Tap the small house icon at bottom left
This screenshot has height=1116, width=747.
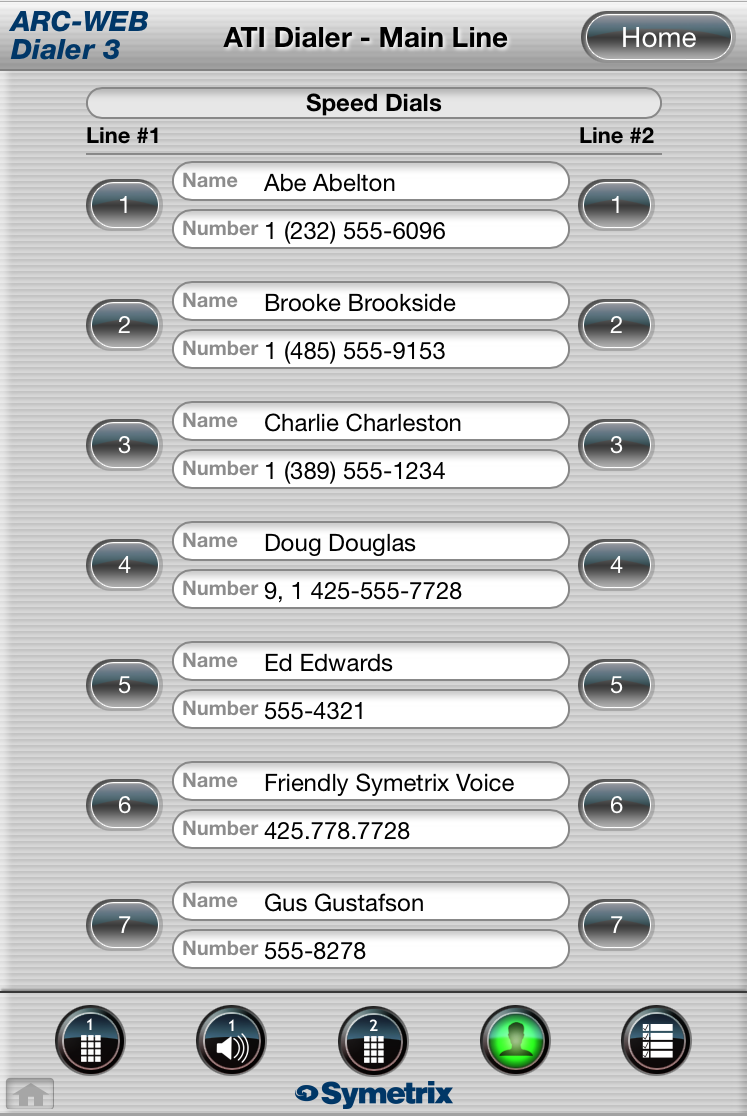pyautogui.click(x=30, y=1095)
